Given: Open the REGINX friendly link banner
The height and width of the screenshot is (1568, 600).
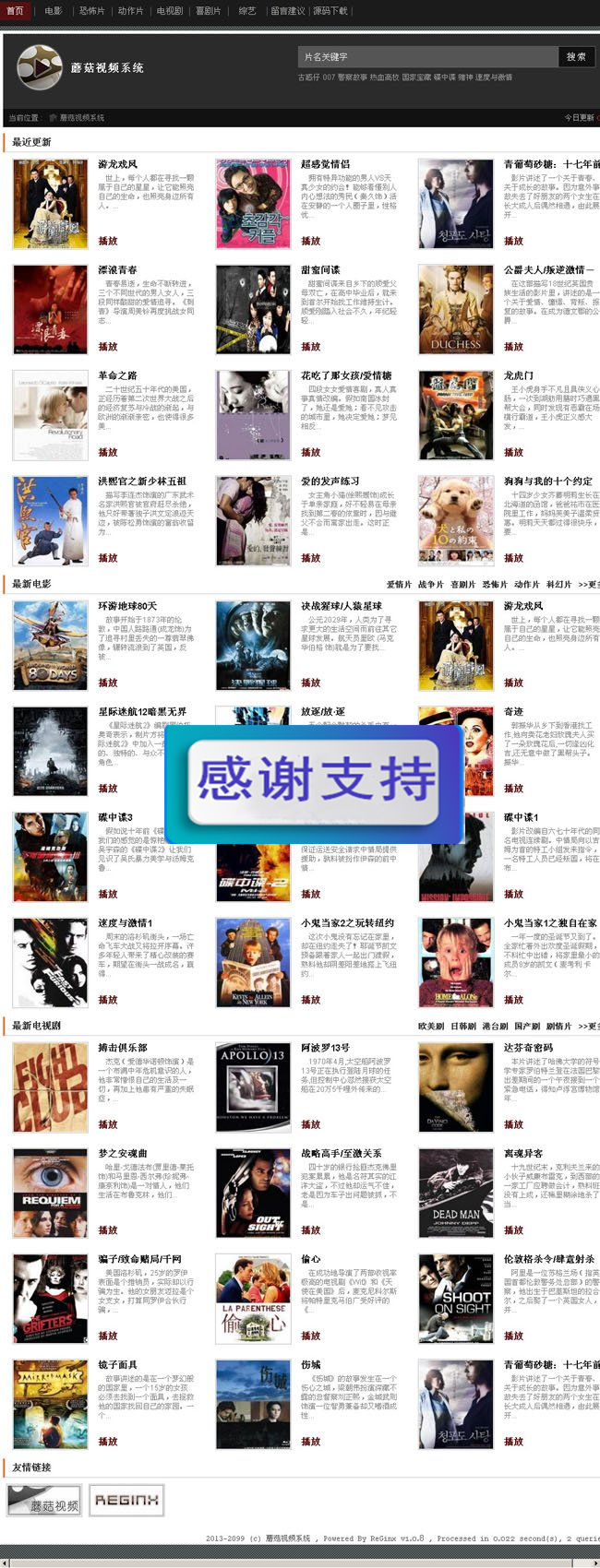Looking at the screenshot, I should [x=126, y=1502].
